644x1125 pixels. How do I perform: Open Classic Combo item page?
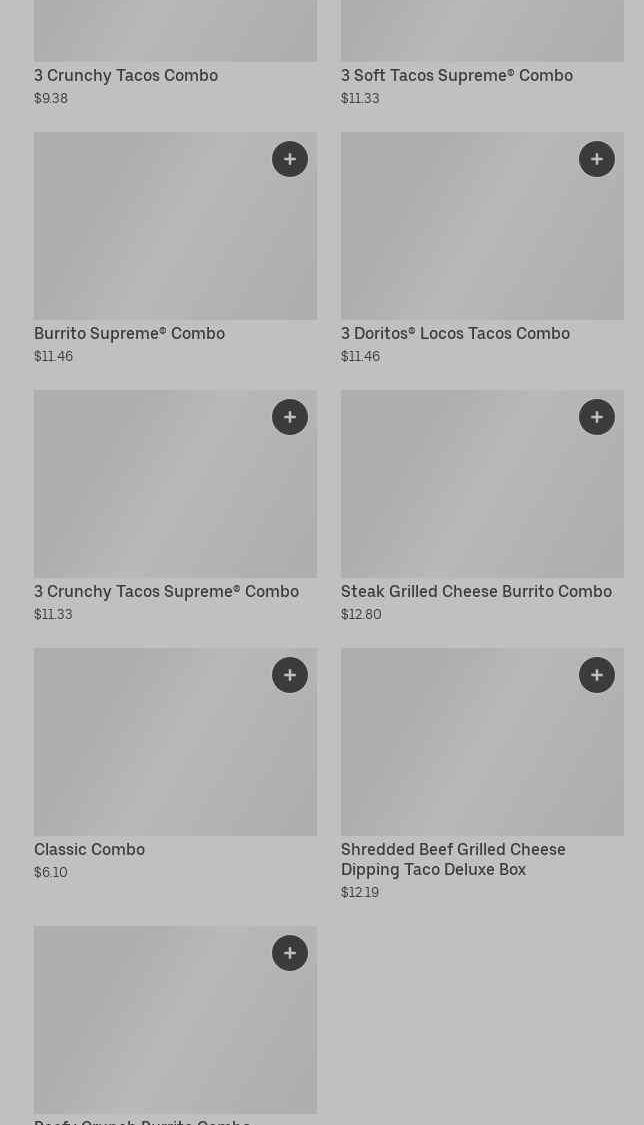(x=89, y=850)
